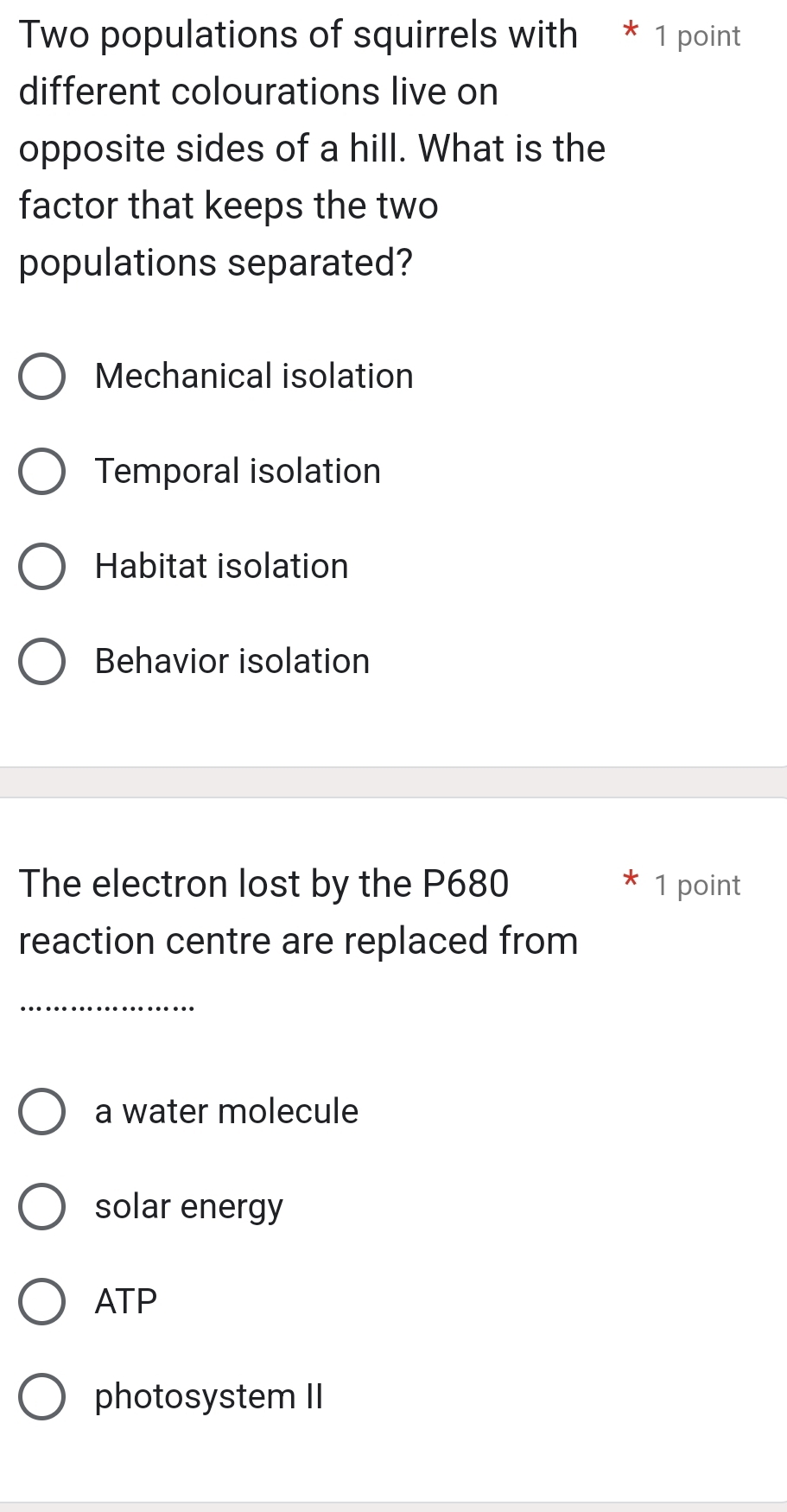
Task: Click the Temporal isolation answer label text
Action: pyautogui.click(x=237, y=471)
